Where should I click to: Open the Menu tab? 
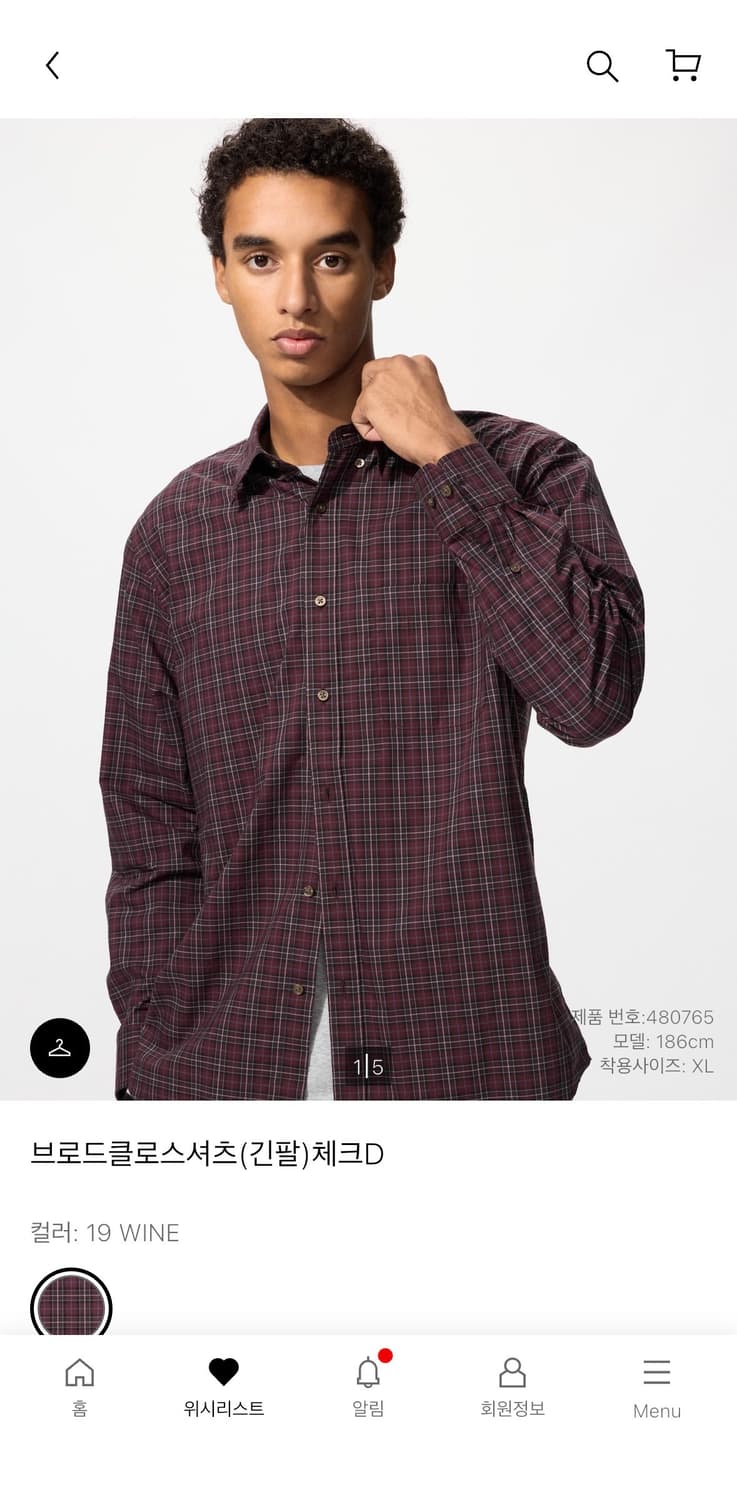(656, 1388)
